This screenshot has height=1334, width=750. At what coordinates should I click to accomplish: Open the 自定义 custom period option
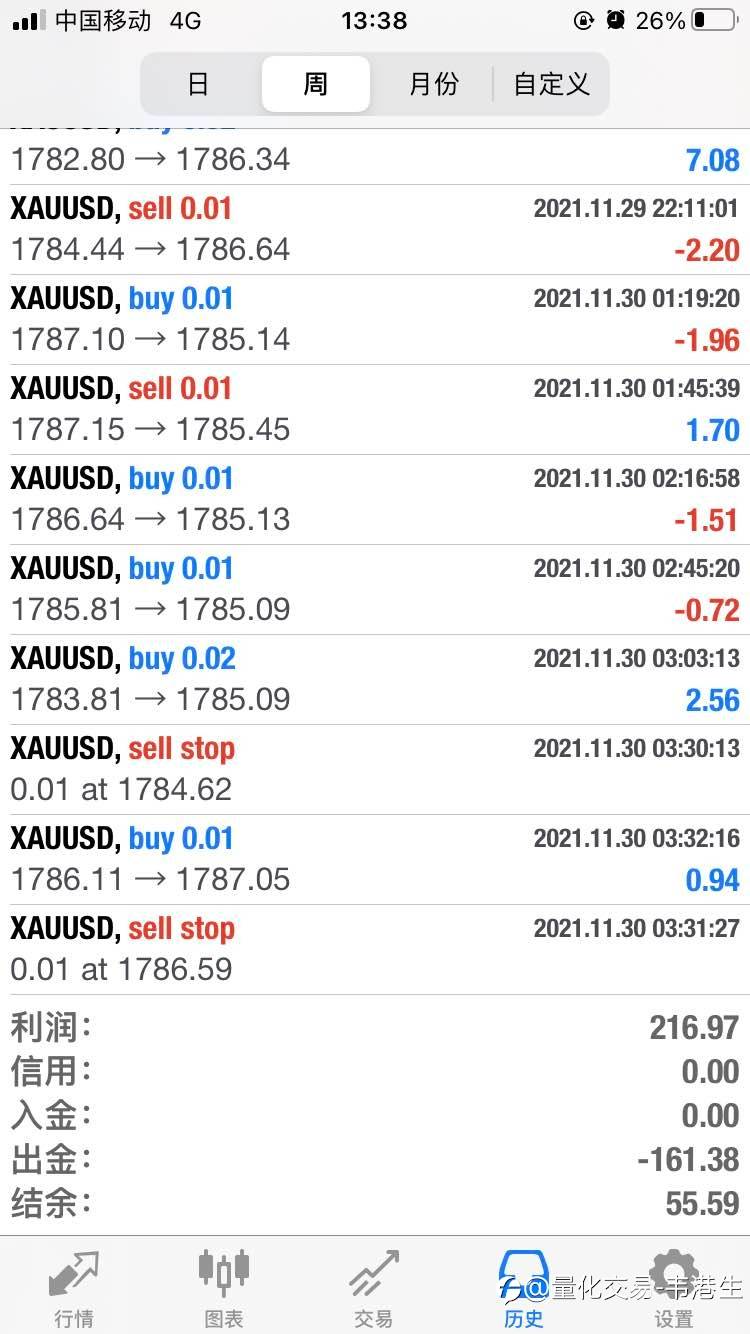[551, 84]
